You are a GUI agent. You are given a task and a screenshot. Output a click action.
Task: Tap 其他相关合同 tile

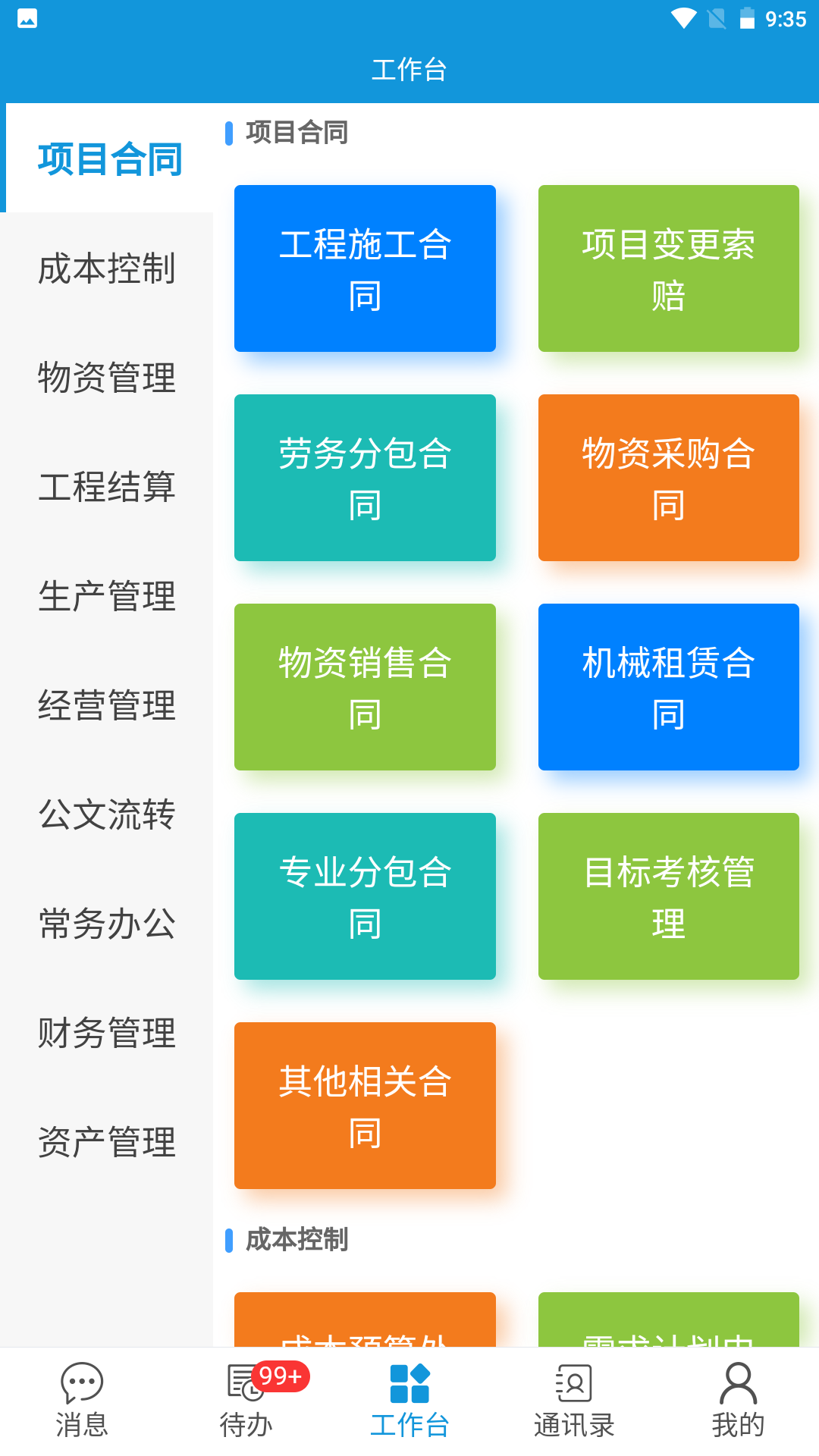365,1106
